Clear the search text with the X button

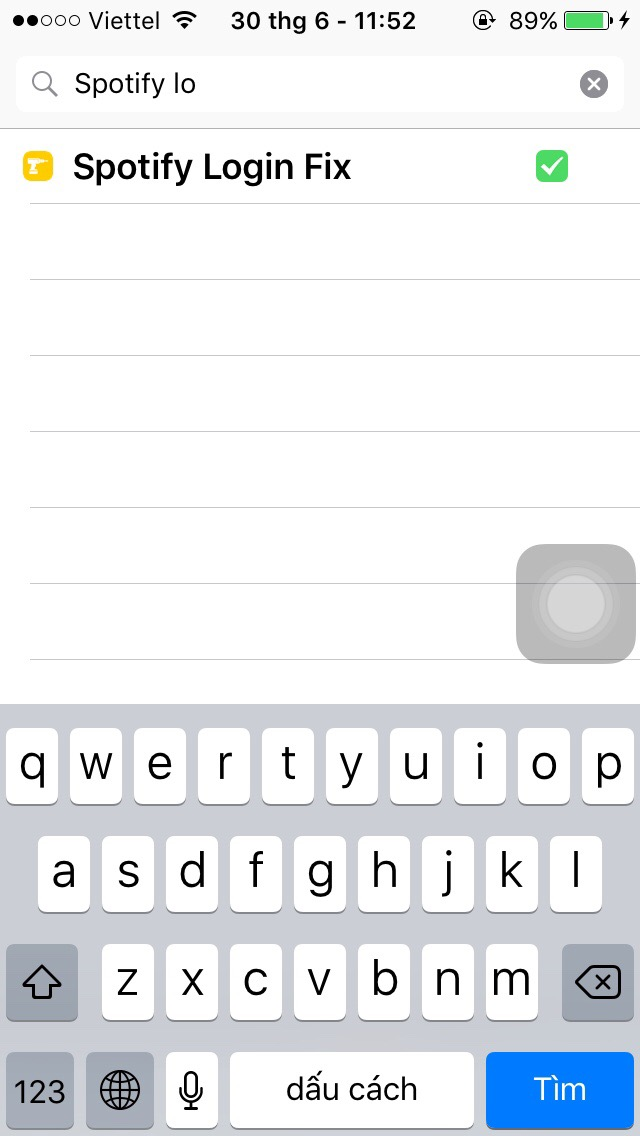(x=594, y=85)
